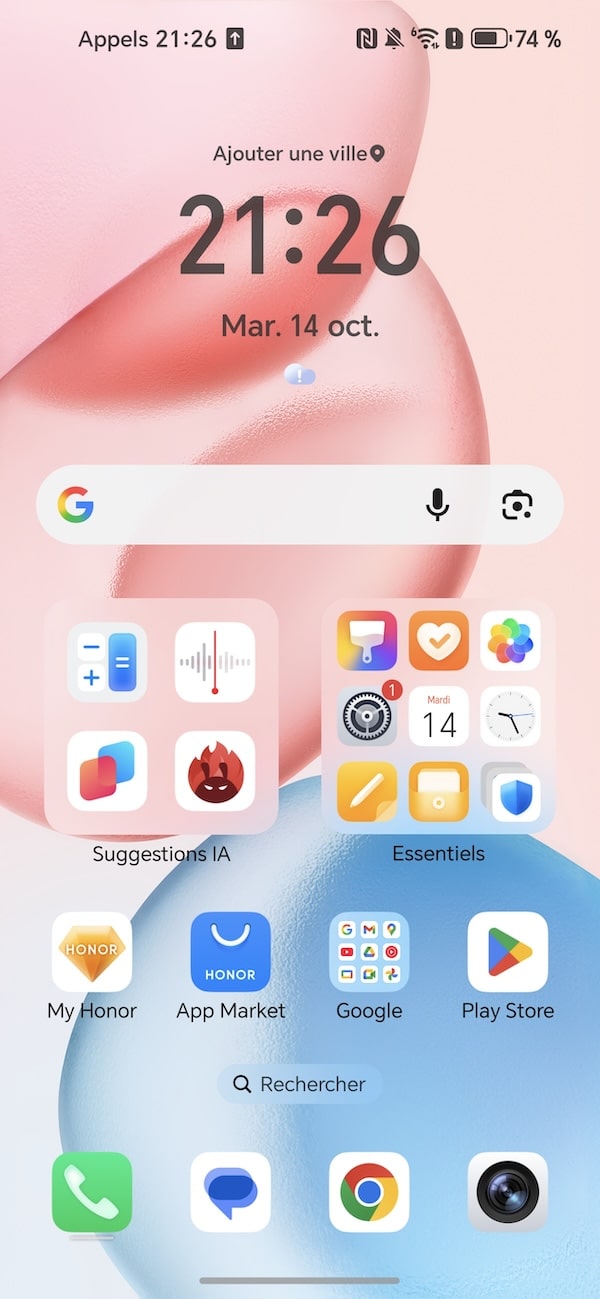Launch the Gallery app with colorful flower

(x=510, y=640)
